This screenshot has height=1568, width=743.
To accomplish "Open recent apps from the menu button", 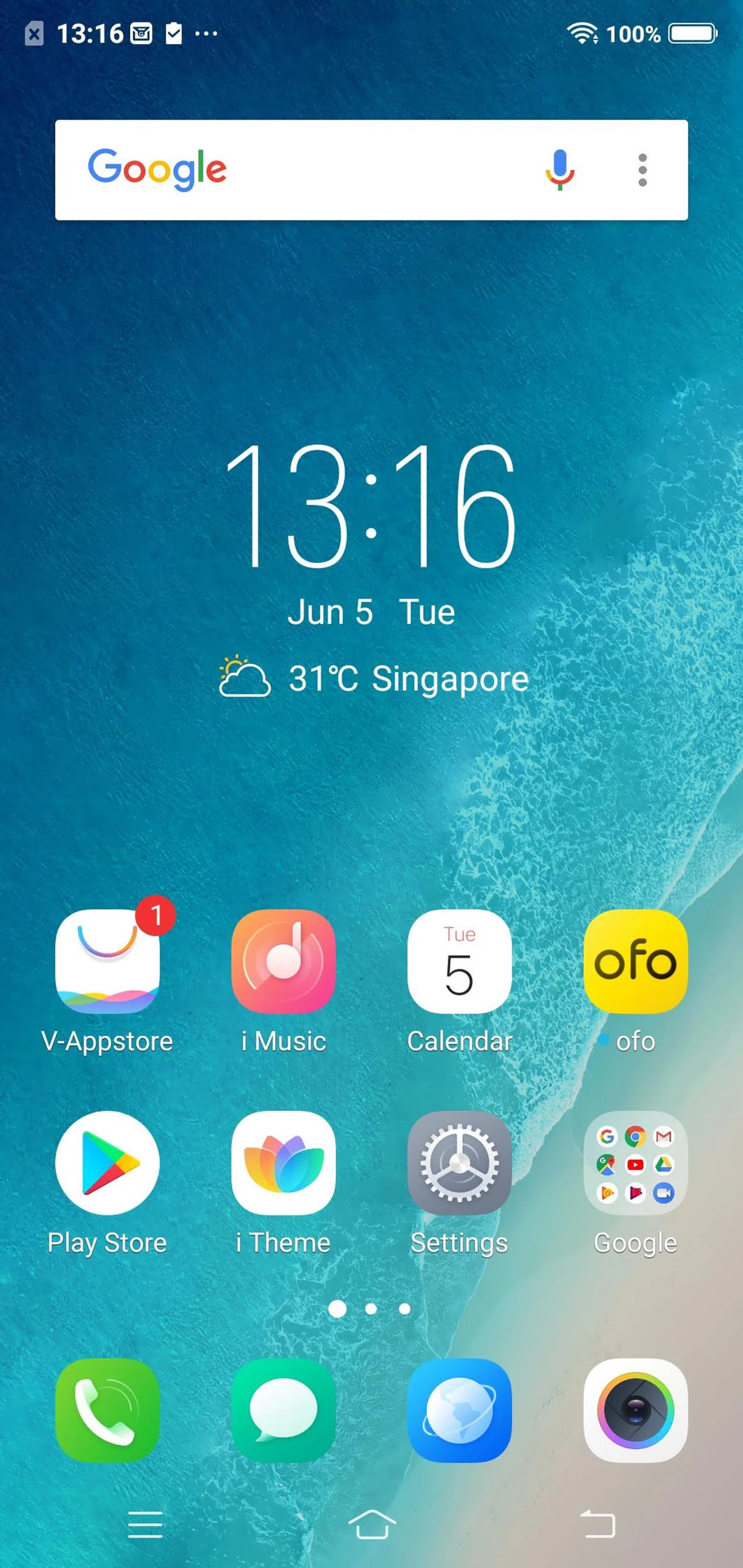I will (146, 1524).
